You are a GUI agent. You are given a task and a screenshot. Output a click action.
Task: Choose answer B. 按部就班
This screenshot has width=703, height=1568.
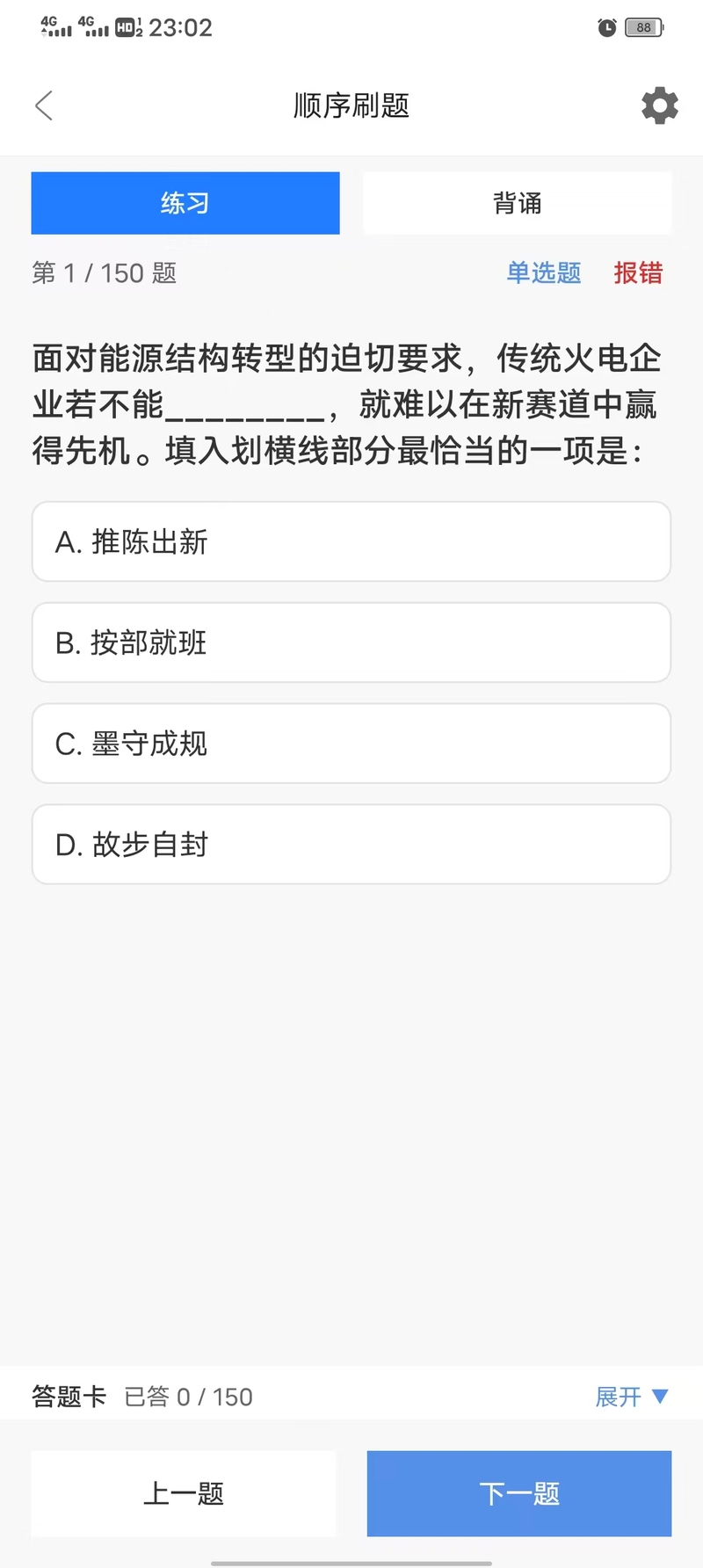[351, 642]
